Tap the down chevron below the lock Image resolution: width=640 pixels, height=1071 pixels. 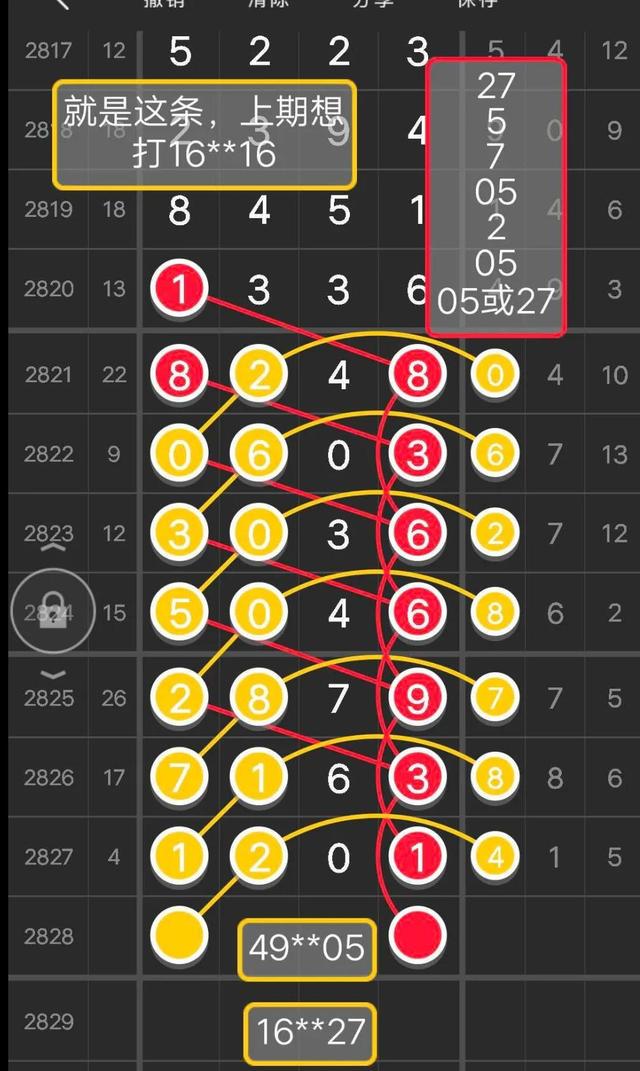53,675
